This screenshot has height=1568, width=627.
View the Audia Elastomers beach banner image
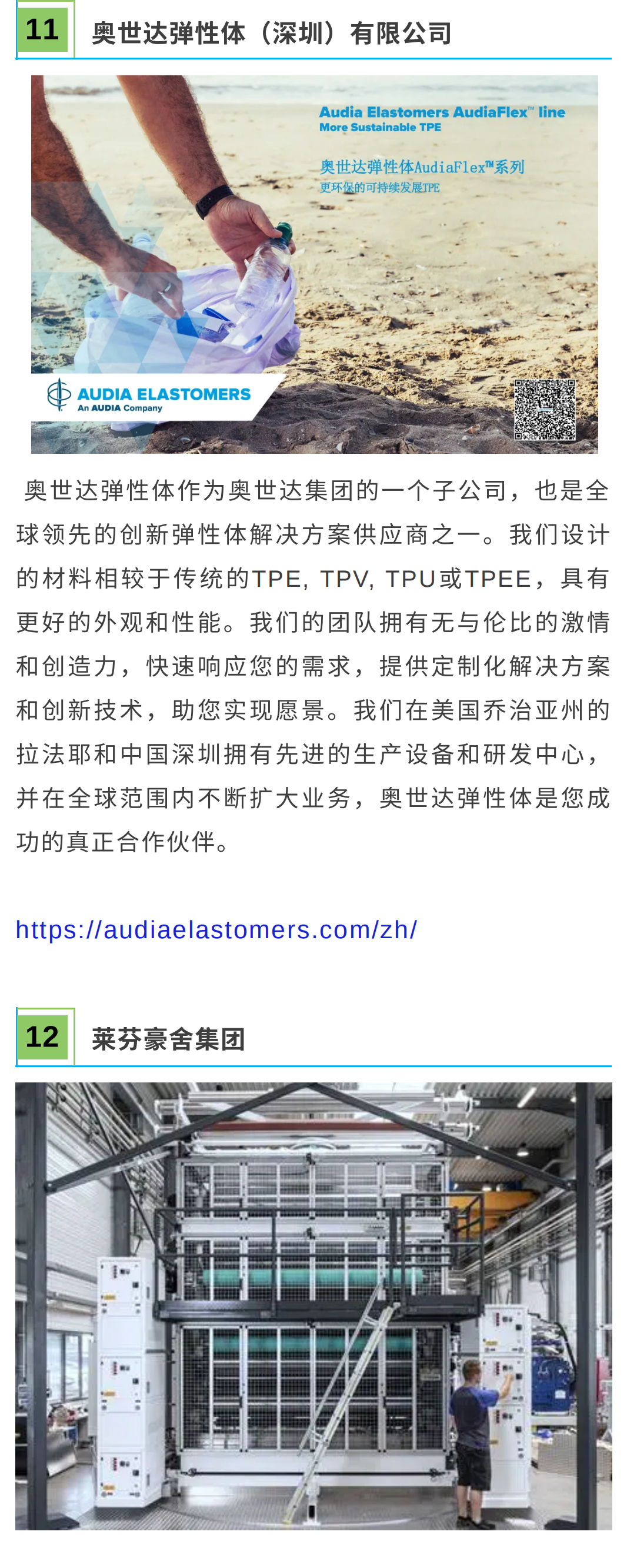[314, 264]
